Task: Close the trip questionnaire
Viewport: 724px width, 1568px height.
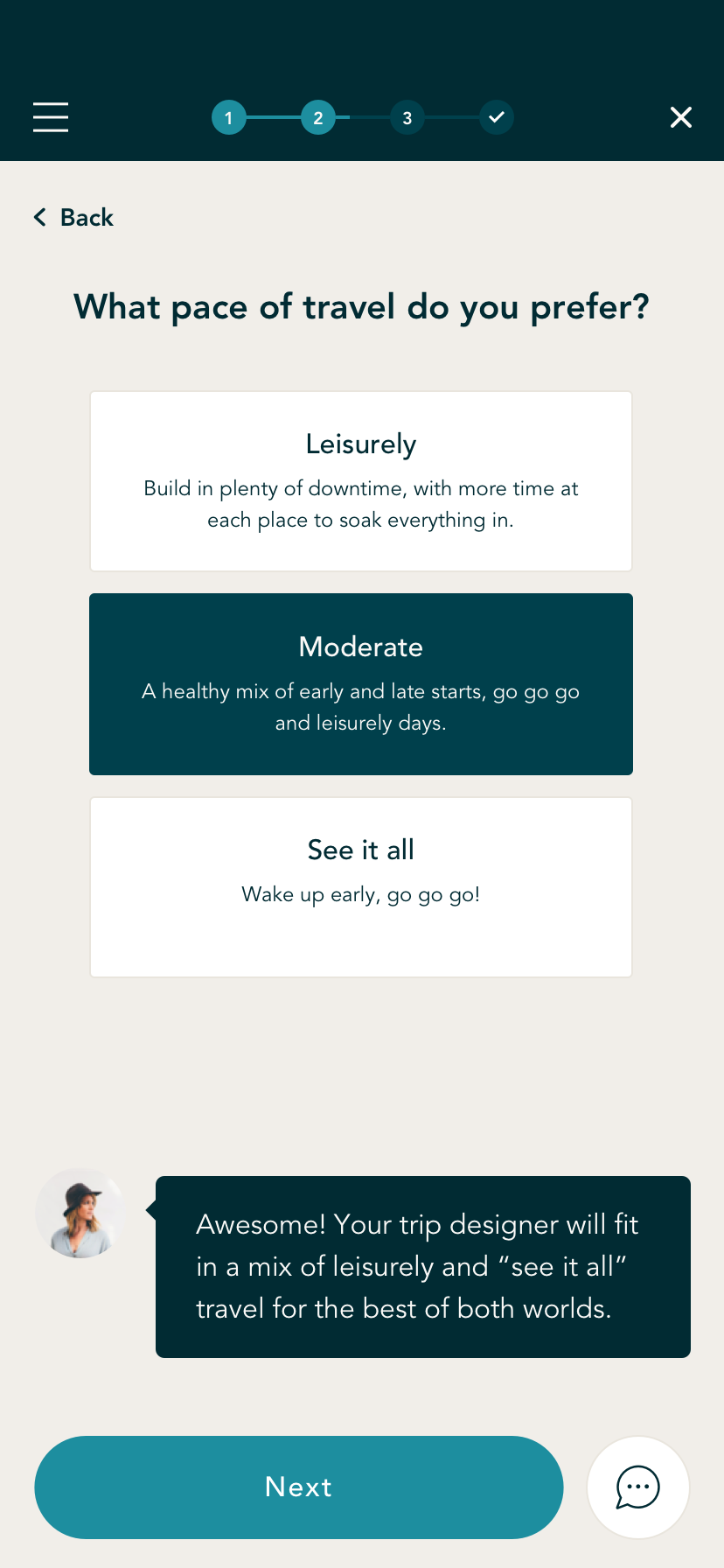Action: pos(680,117)
